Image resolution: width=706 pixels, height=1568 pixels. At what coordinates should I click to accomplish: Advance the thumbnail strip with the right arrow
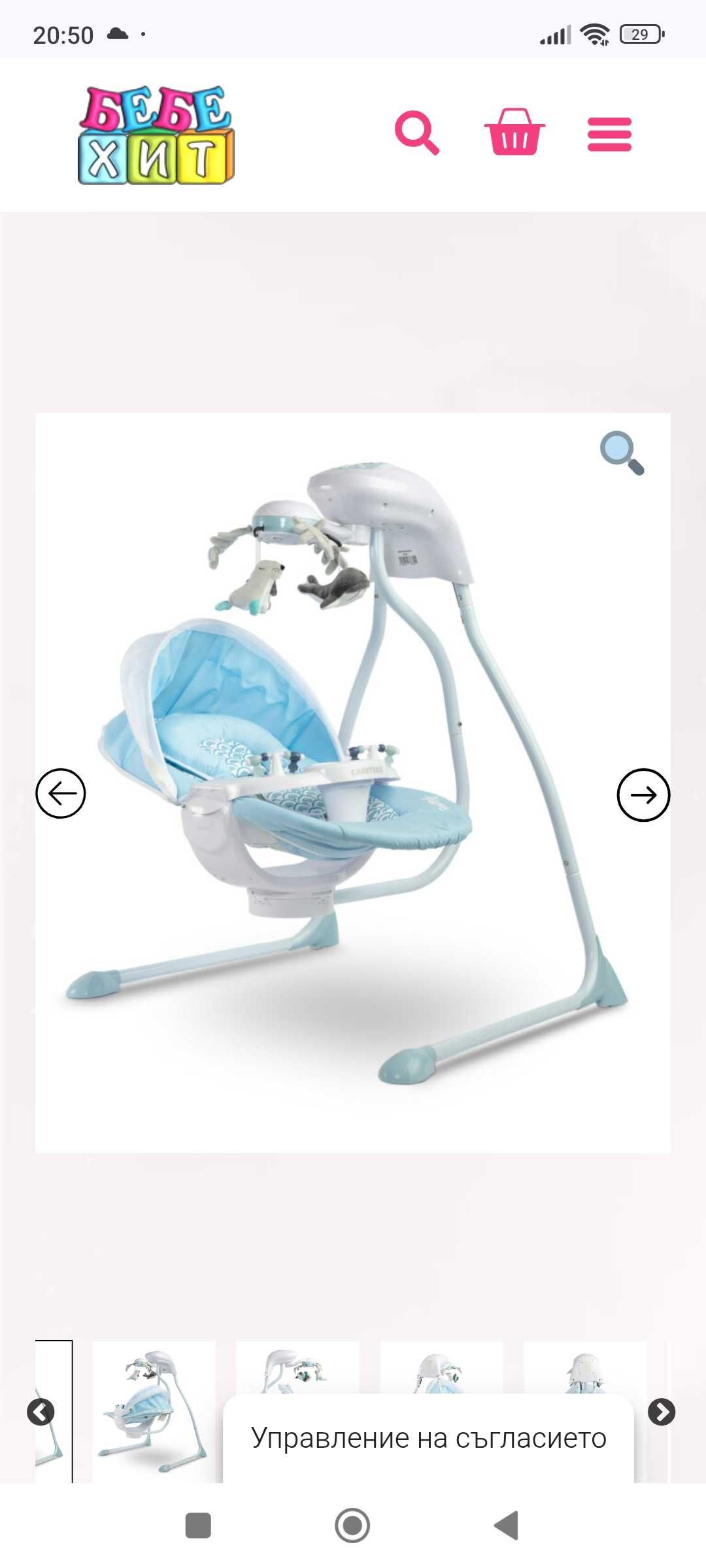click(x=662, y=1412)
